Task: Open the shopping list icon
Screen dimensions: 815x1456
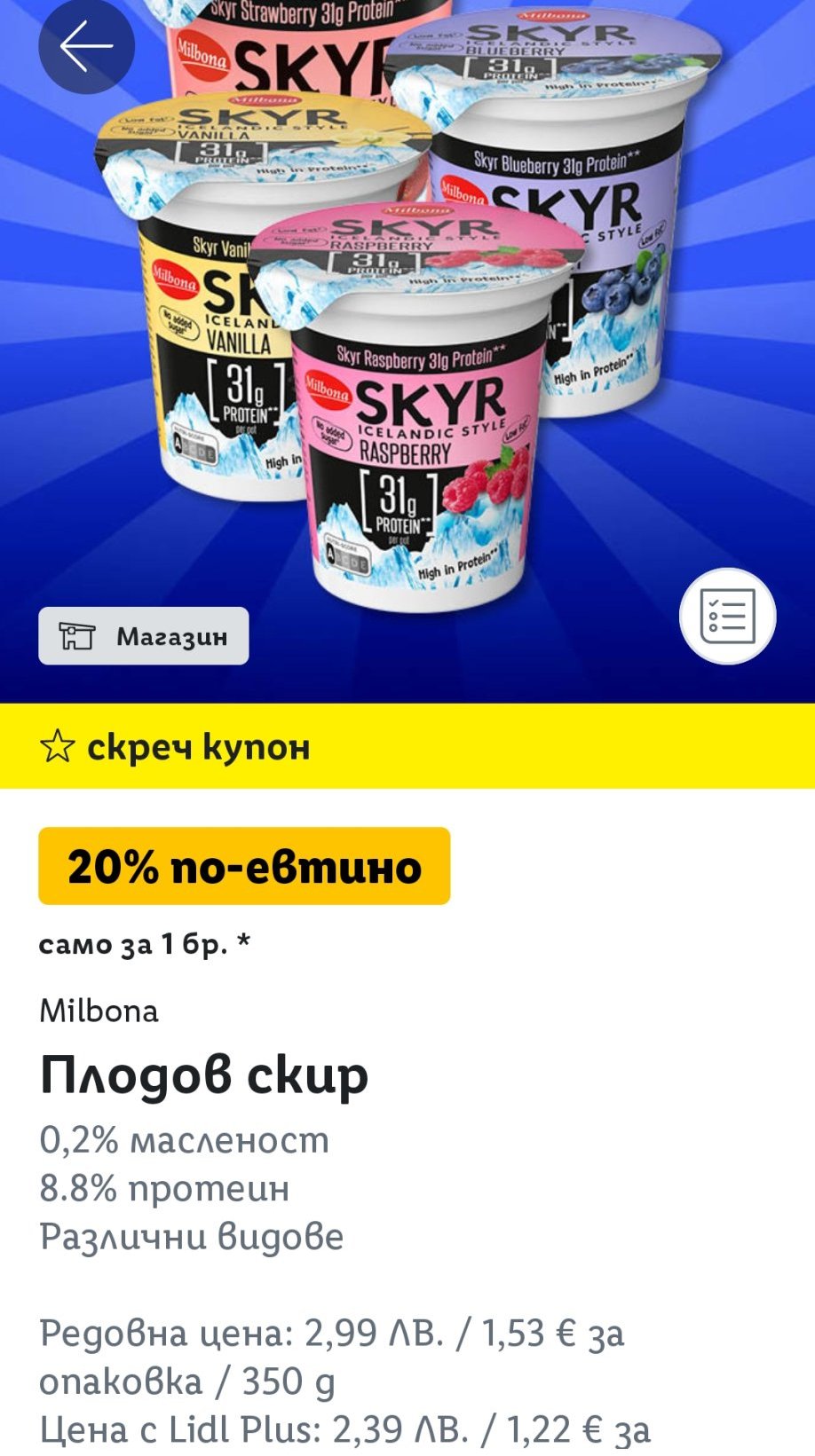Action: [727, 616]
